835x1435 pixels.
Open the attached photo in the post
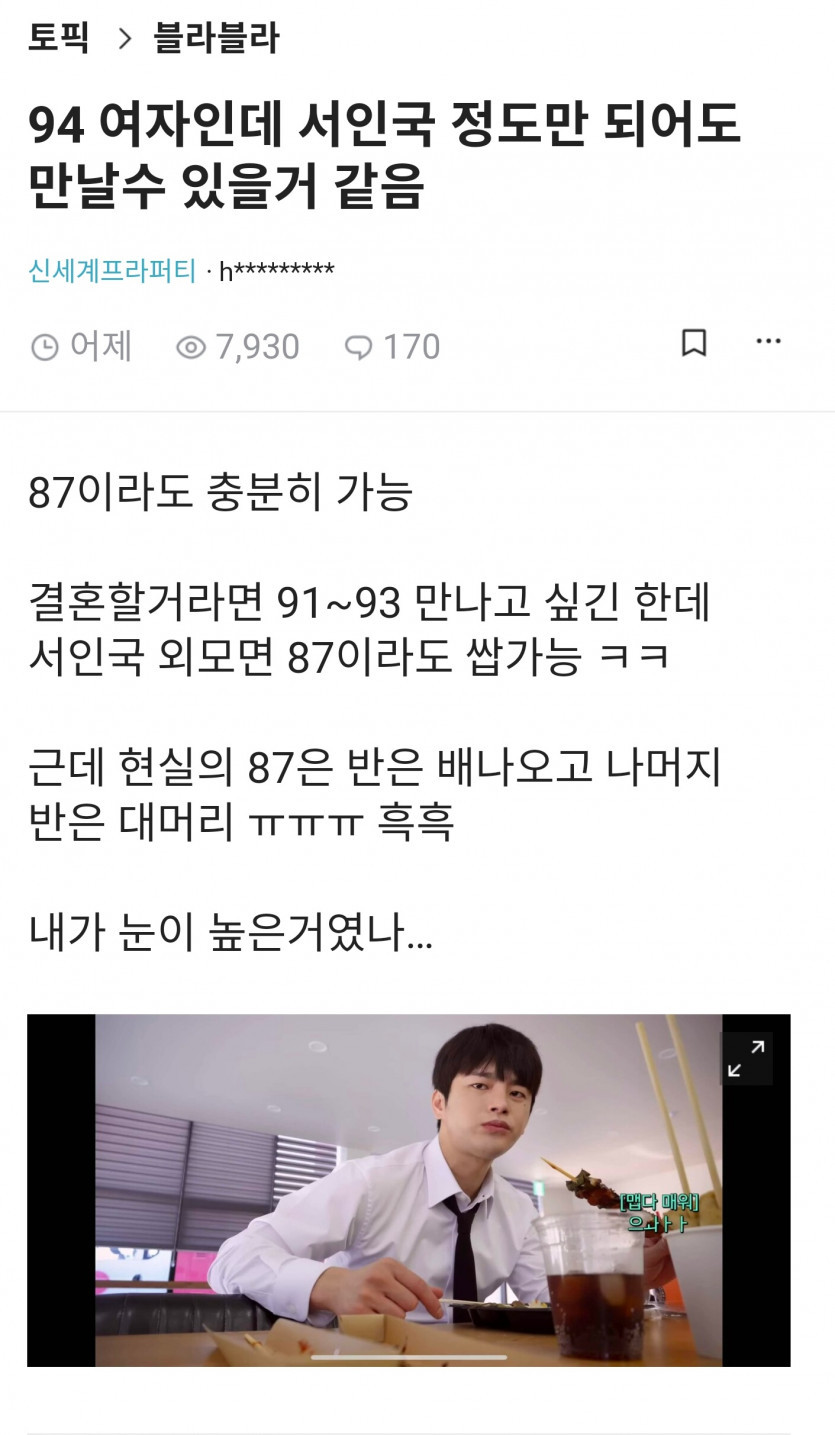(x=408, y=1190)
